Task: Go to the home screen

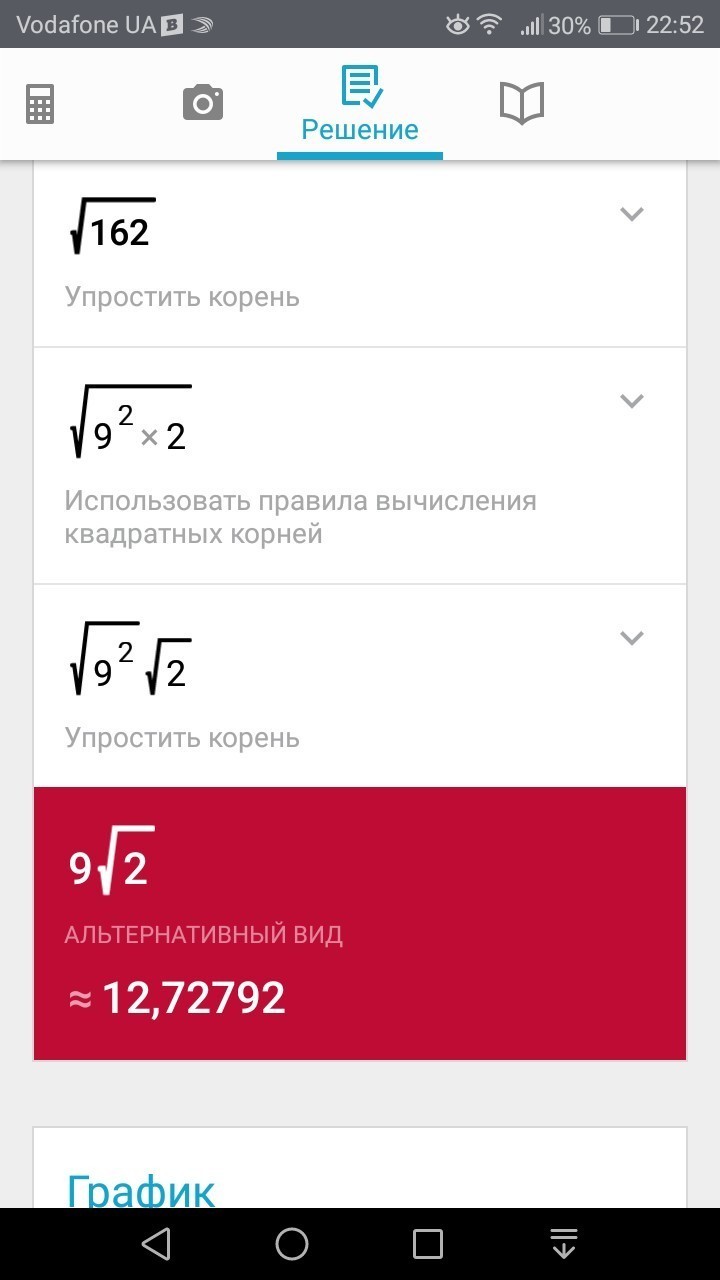Action: 292,1244
